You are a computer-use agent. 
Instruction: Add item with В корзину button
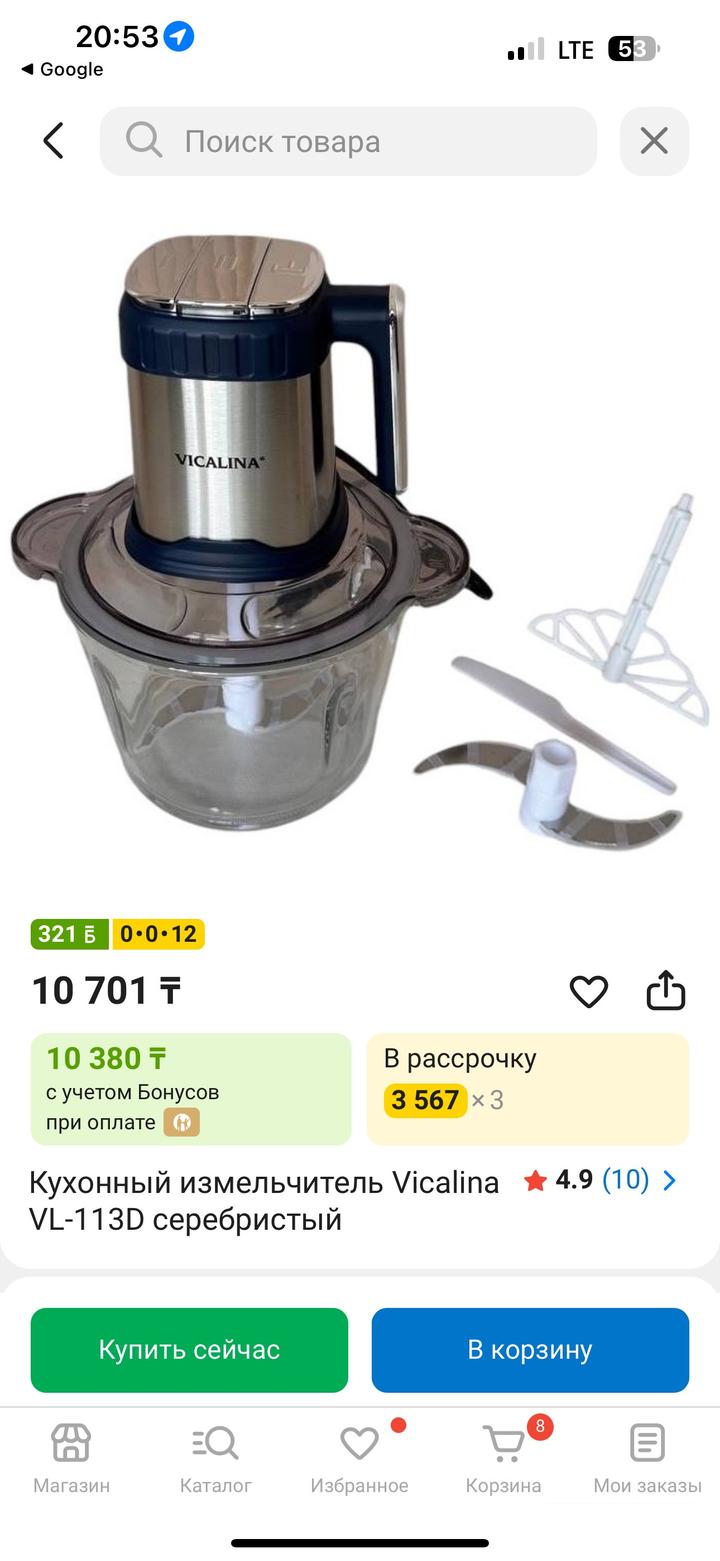click(x=530, y=1350)
